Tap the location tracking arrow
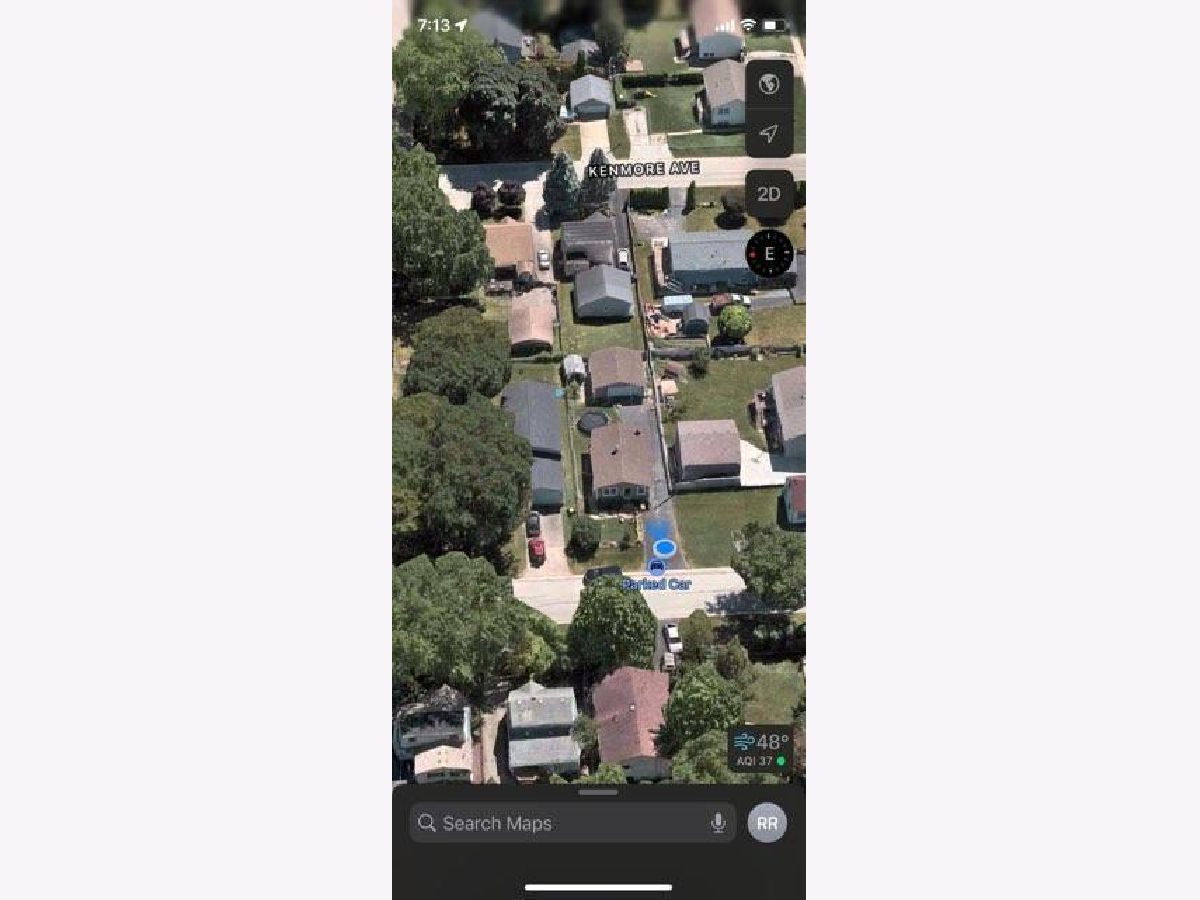The width and height of the screenshot is (1200, 900). (768, 134)
